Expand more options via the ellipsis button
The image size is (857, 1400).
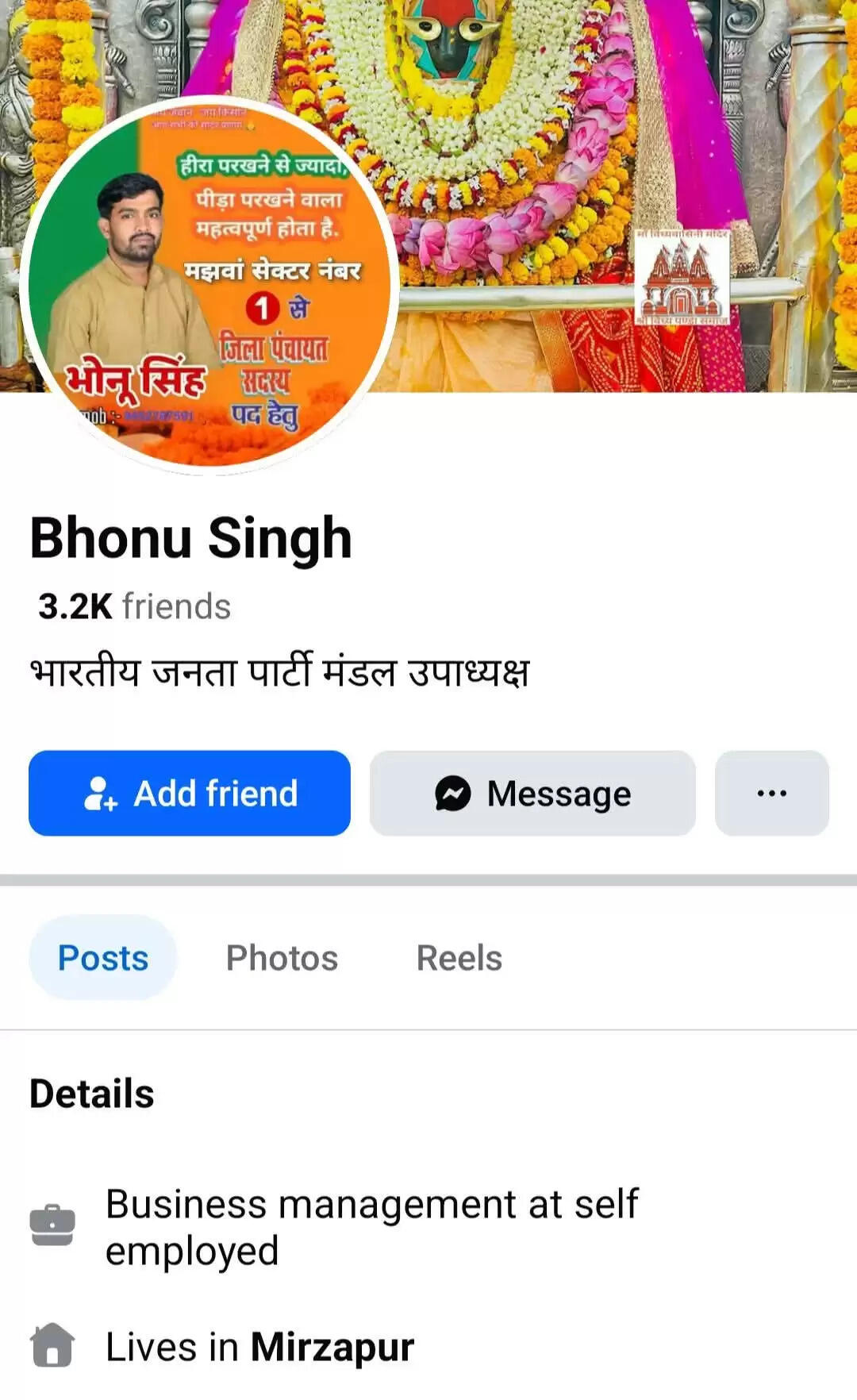pos(771,793)
